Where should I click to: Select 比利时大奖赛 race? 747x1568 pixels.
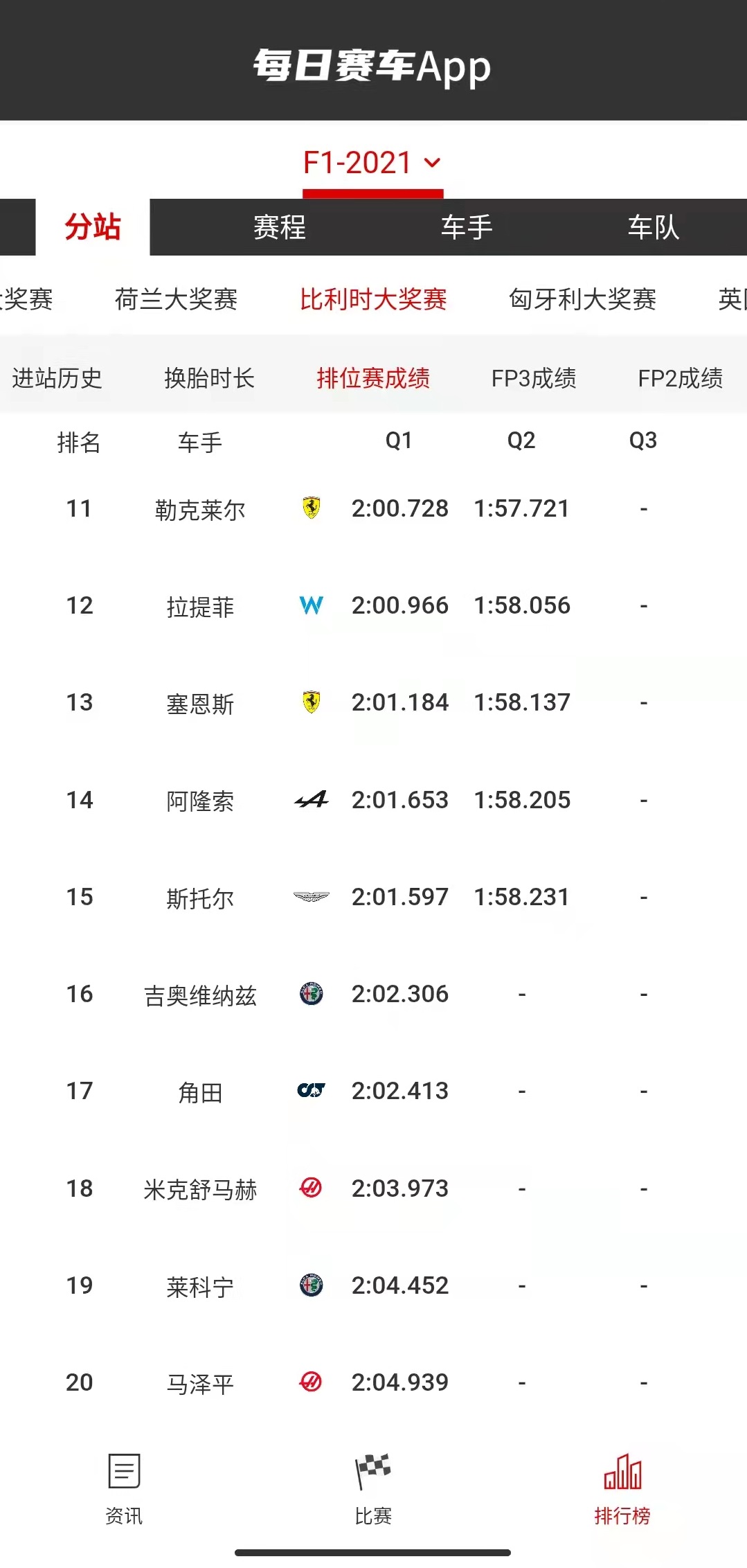click(x=373, y=299)
